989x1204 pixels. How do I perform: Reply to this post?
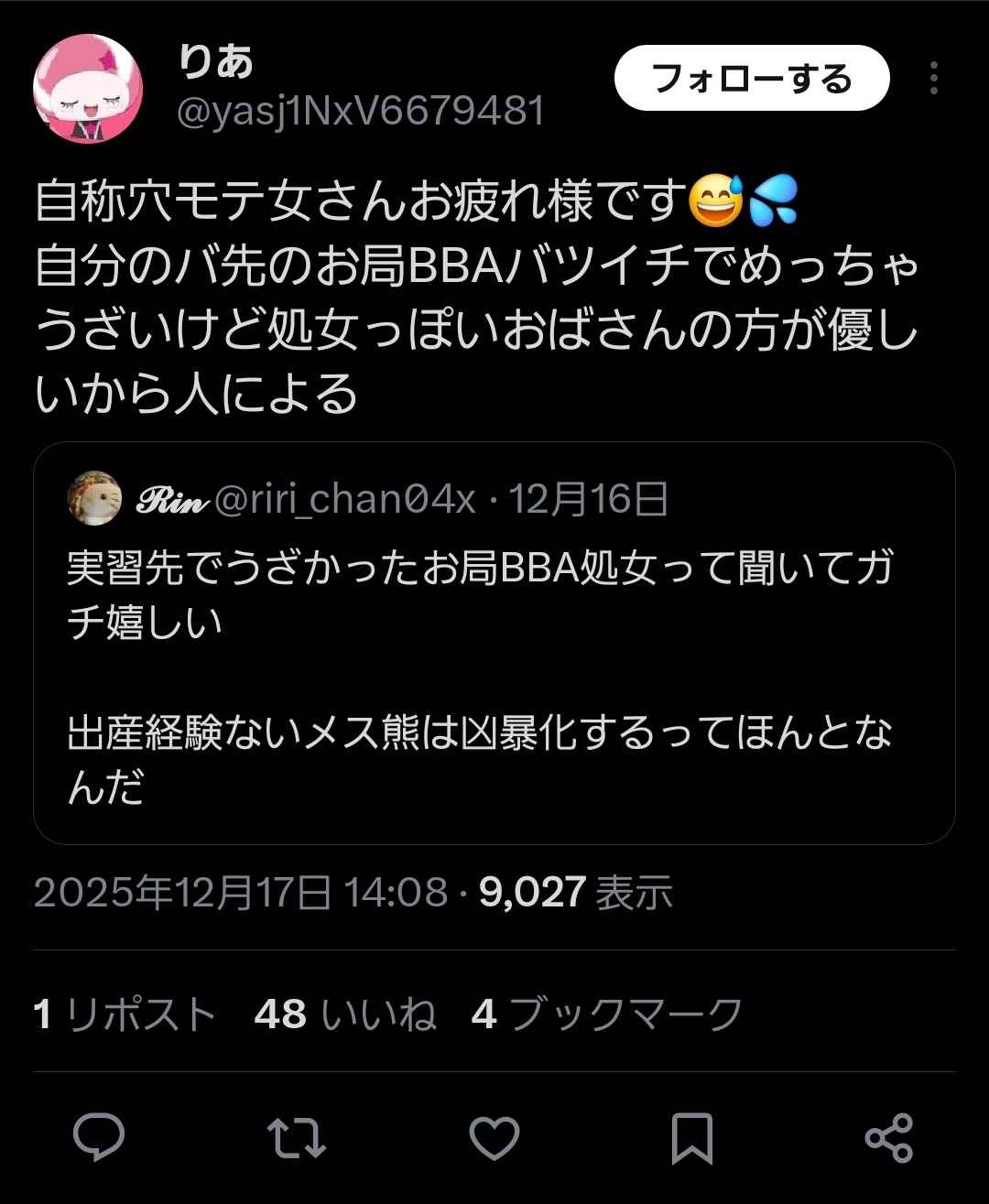(99, 1137)
